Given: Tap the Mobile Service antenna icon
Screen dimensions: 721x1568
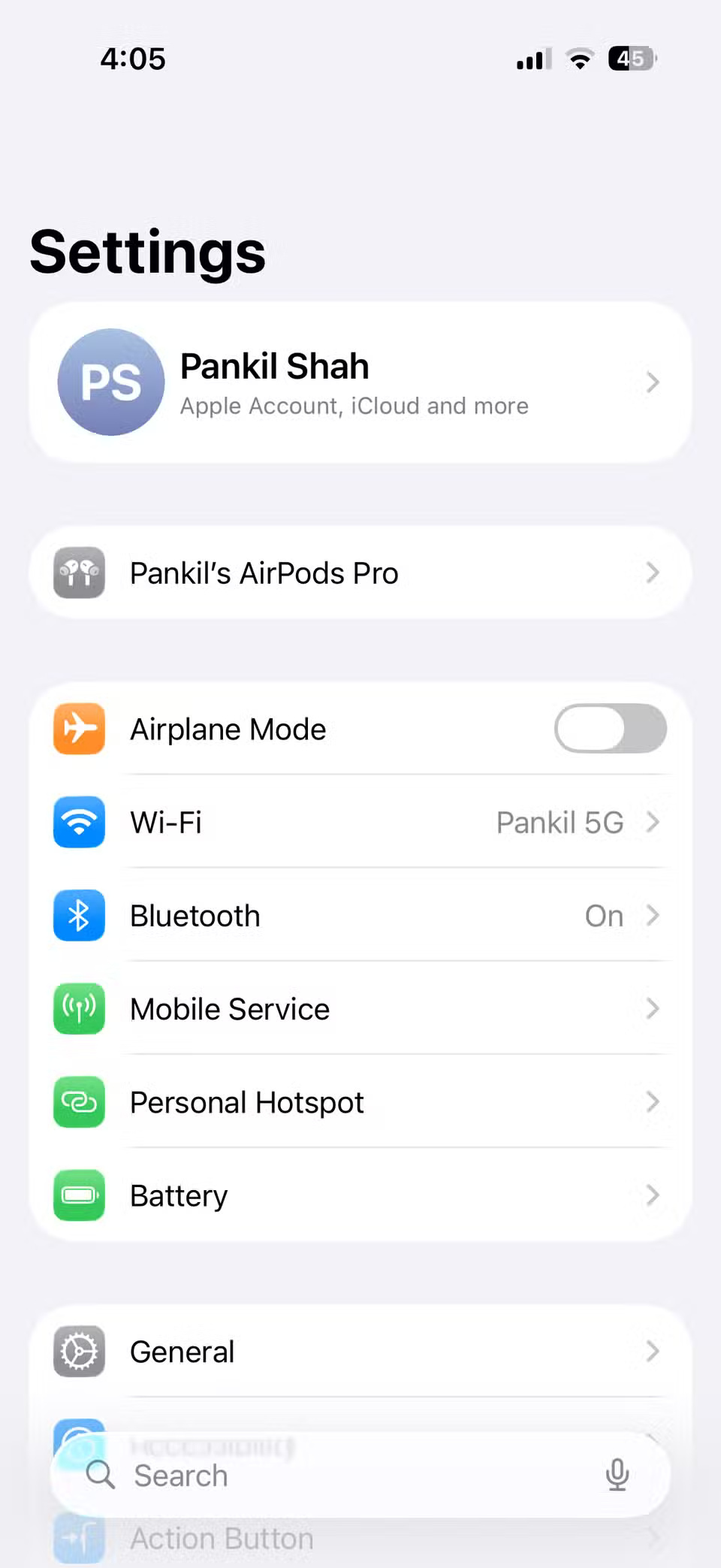Looking at the screenshot, I should coord(79,1009).
